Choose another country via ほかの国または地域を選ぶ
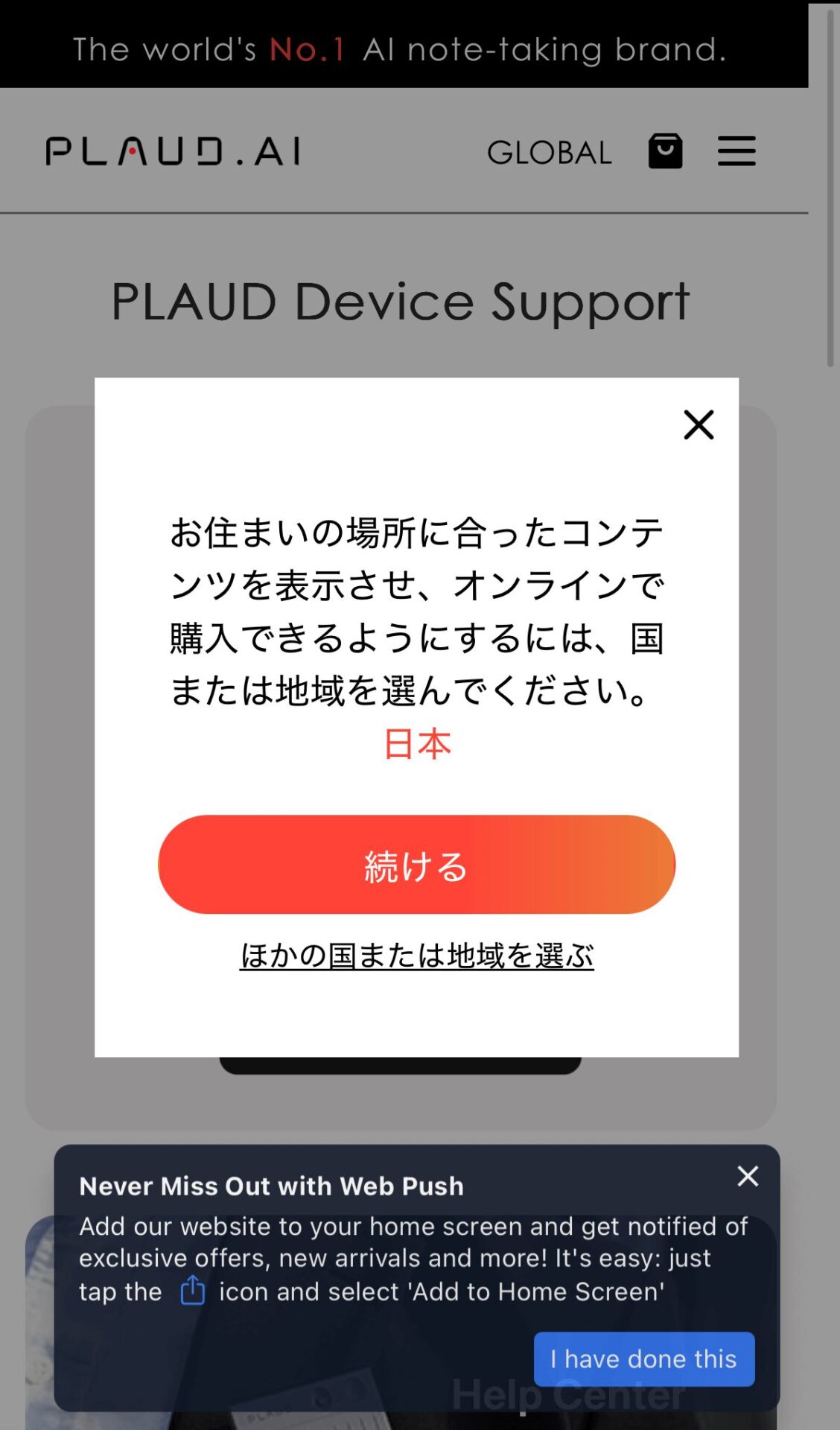The height and width of the screenshot is (1430, 840). (x=416, y=956)
